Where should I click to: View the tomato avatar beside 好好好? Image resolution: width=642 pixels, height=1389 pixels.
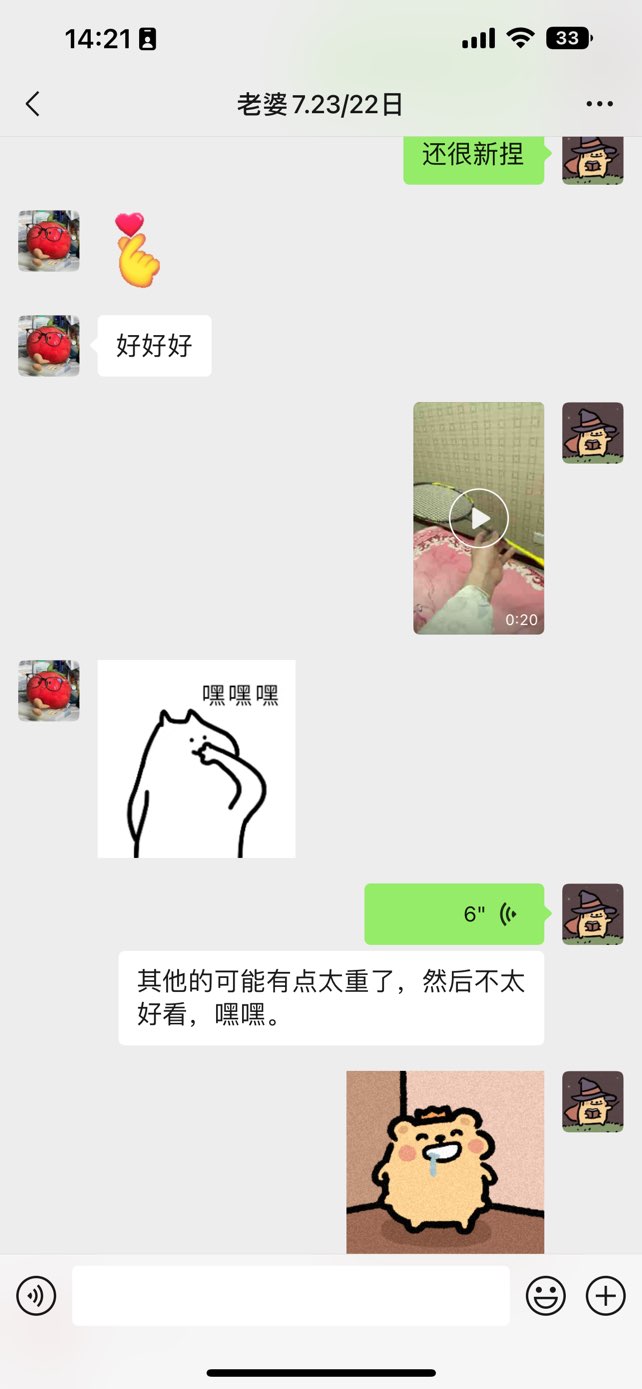coord(49,346)
